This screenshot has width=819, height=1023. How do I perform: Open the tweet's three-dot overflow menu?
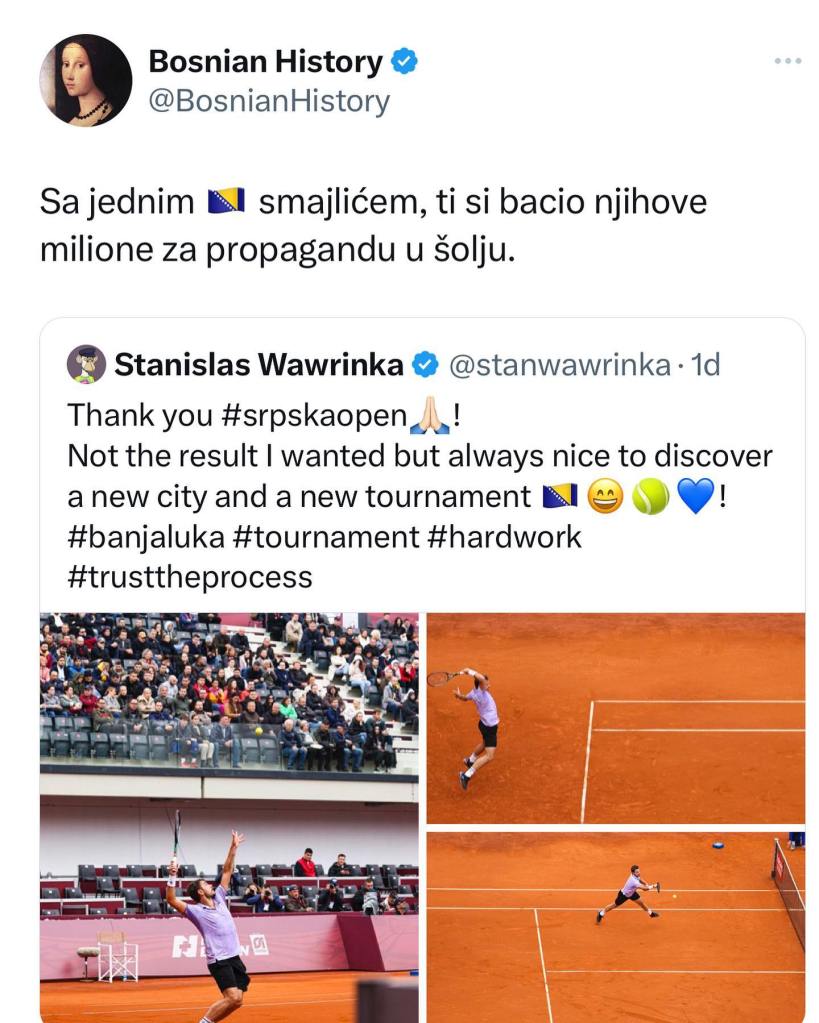788,62
